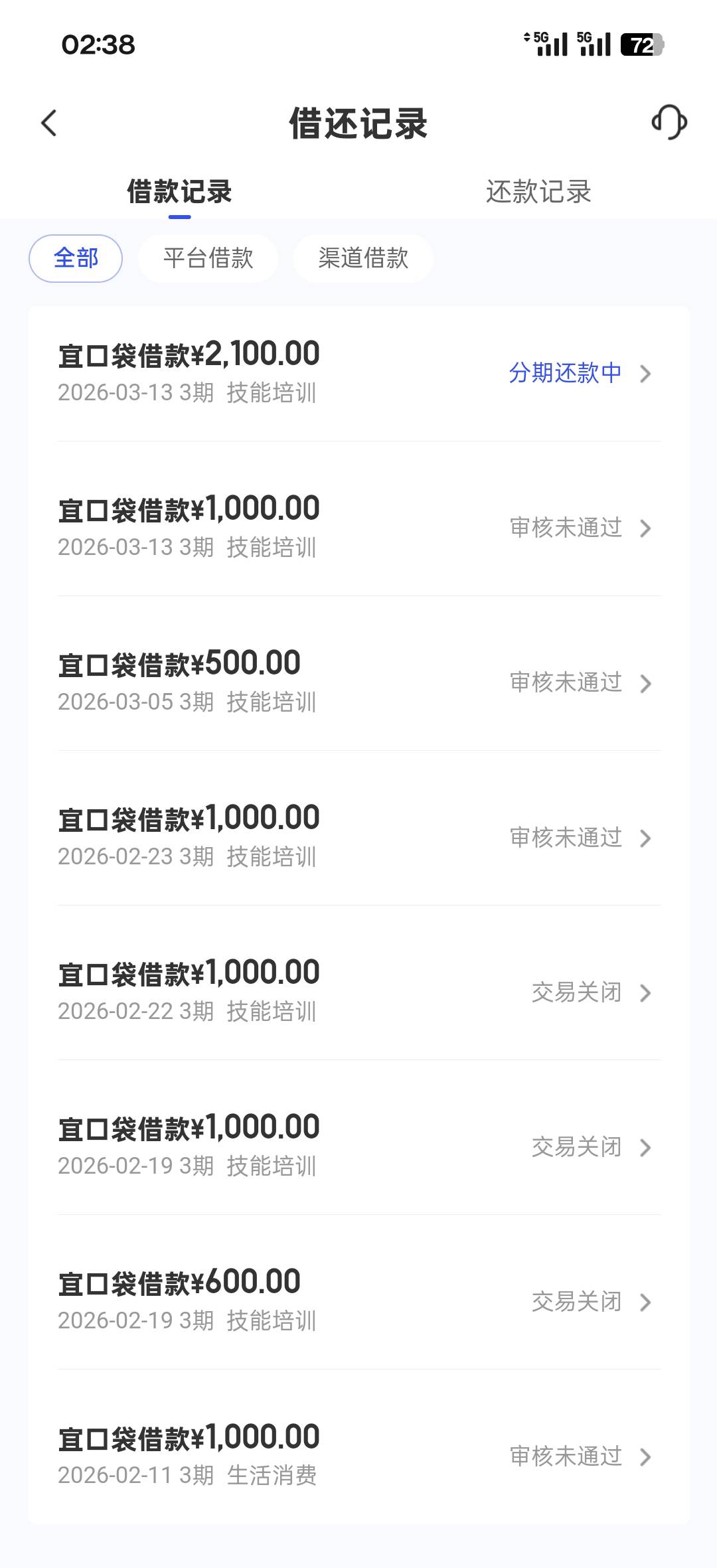Filter by 渠道借款

point(363,258)
